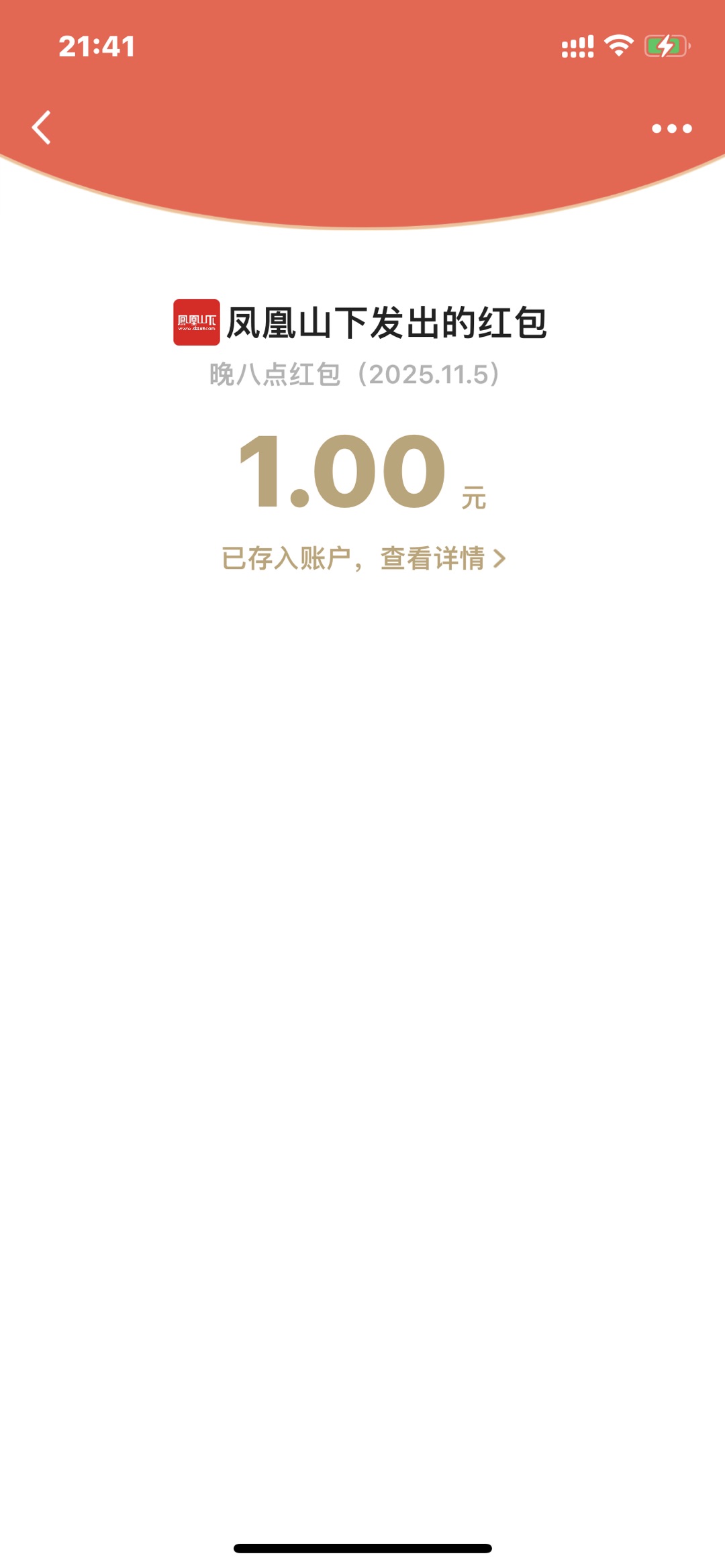Open 已存入账户，查看详情 link
725x1568 pixels.
(363, 558)
